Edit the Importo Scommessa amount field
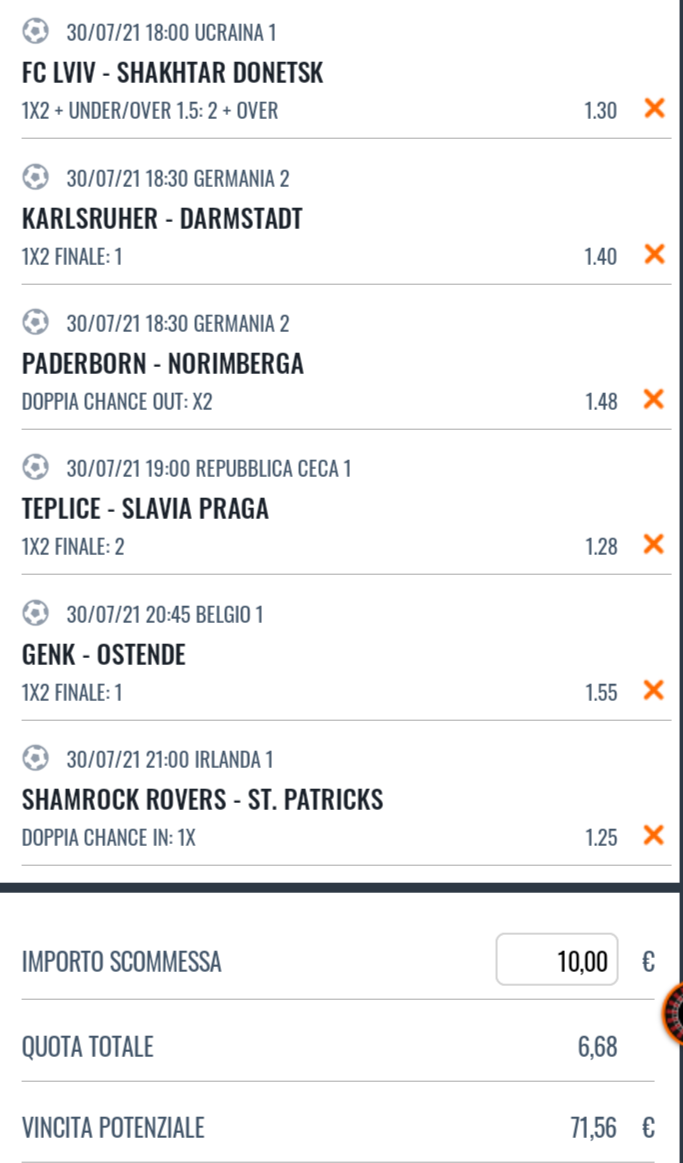Image resolution: width=683 pixels, height=1163 pixels. coord(557,961)
